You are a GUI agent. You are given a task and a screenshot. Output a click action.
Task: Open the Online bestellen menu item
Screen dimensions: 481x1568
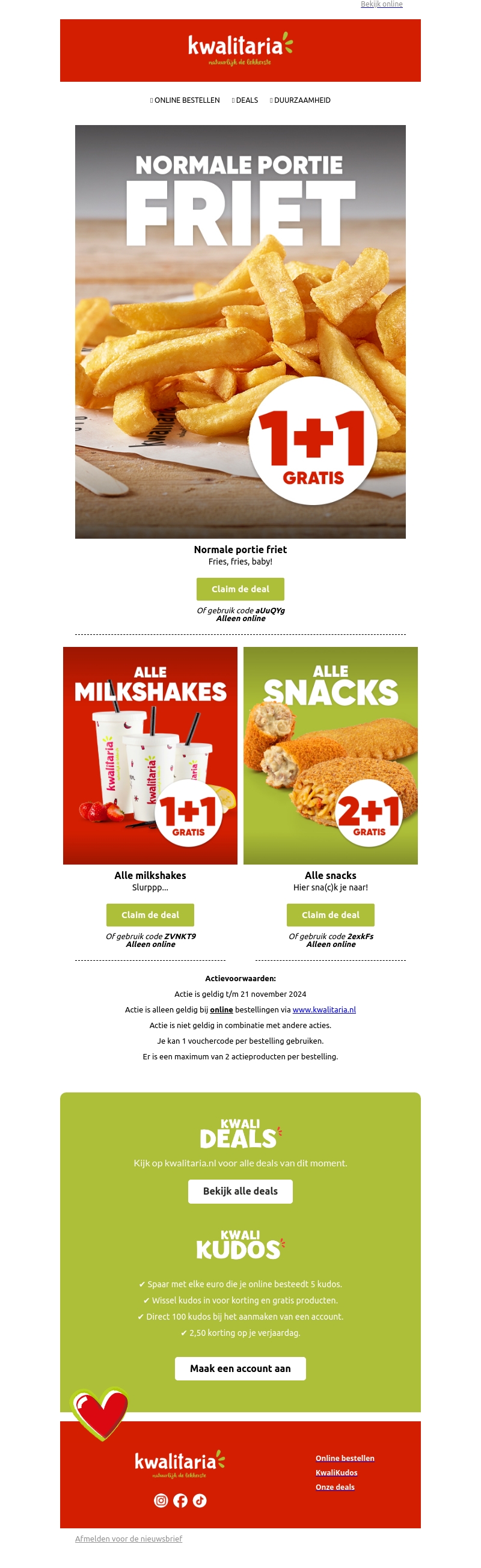(185, 100)
